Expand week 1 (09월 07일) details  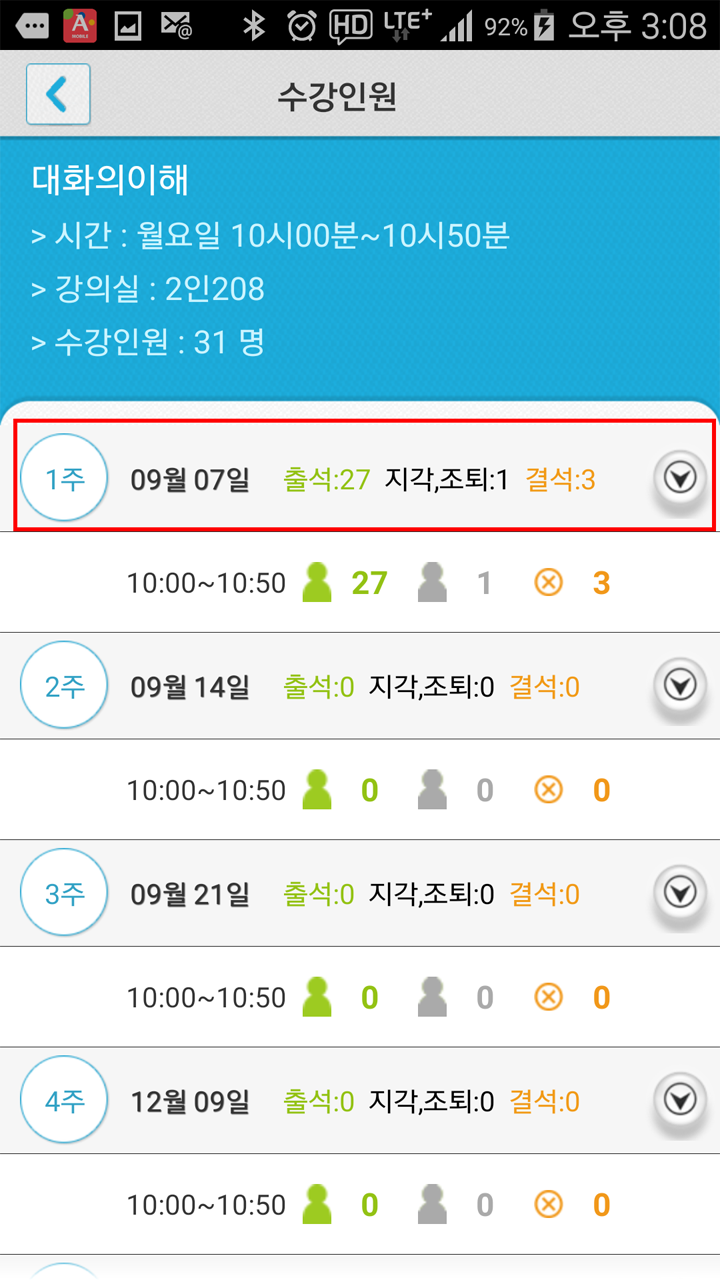[x=680, y=479]
